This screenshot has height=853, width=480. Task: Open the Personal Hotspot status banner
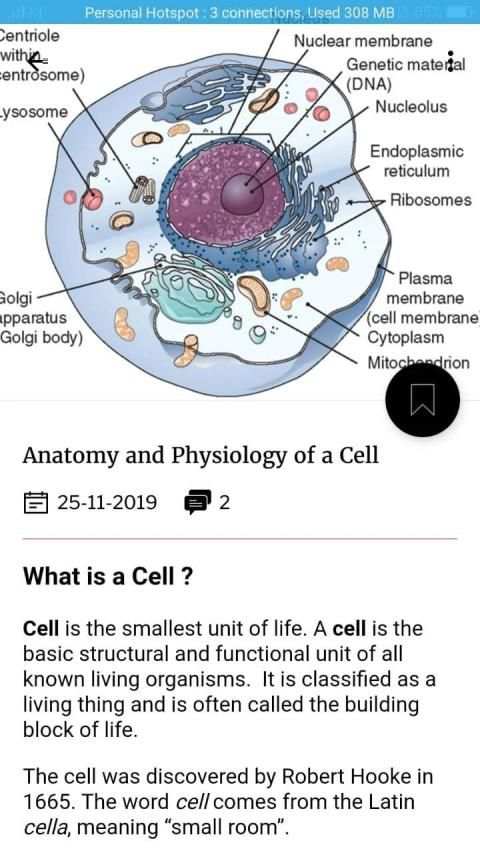click(240, 12)
